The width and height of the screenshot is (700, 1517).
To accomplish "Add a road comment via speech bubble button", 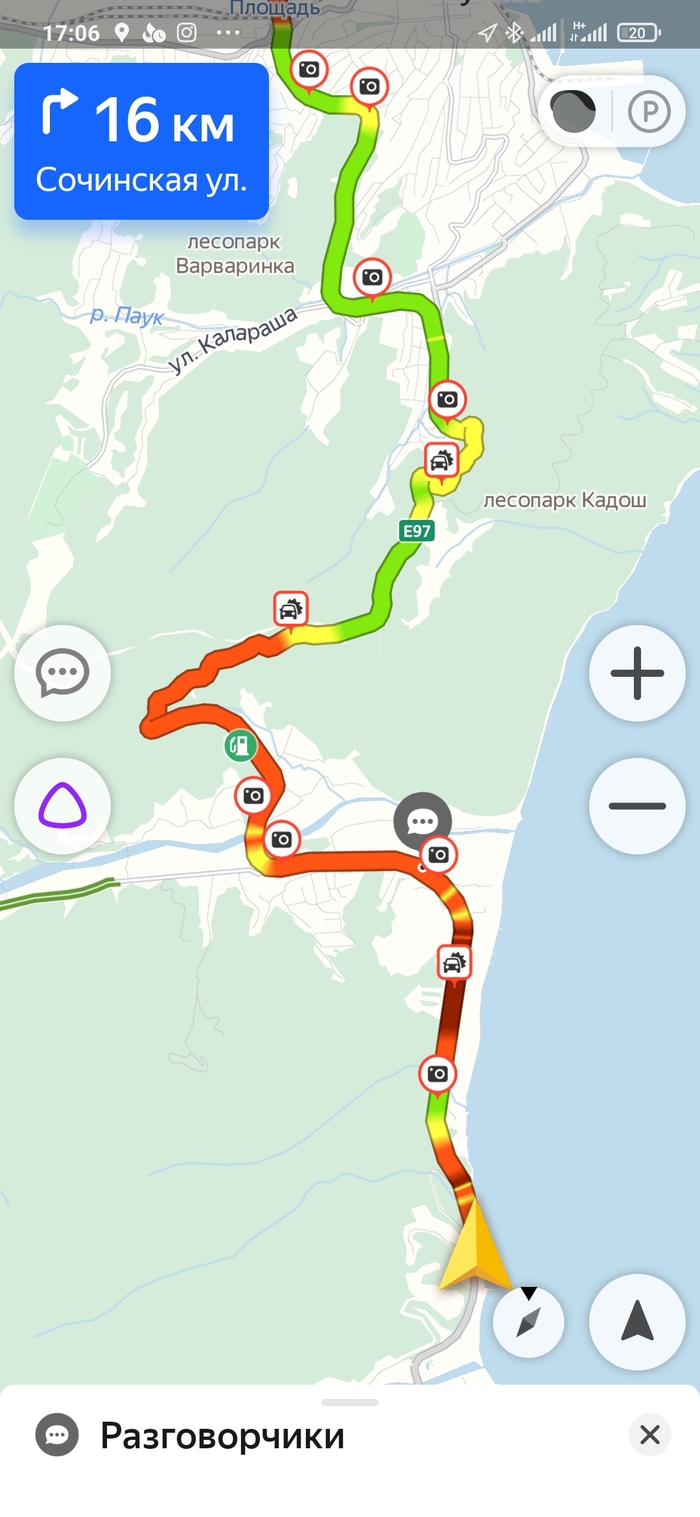I will tap(62, 674).
